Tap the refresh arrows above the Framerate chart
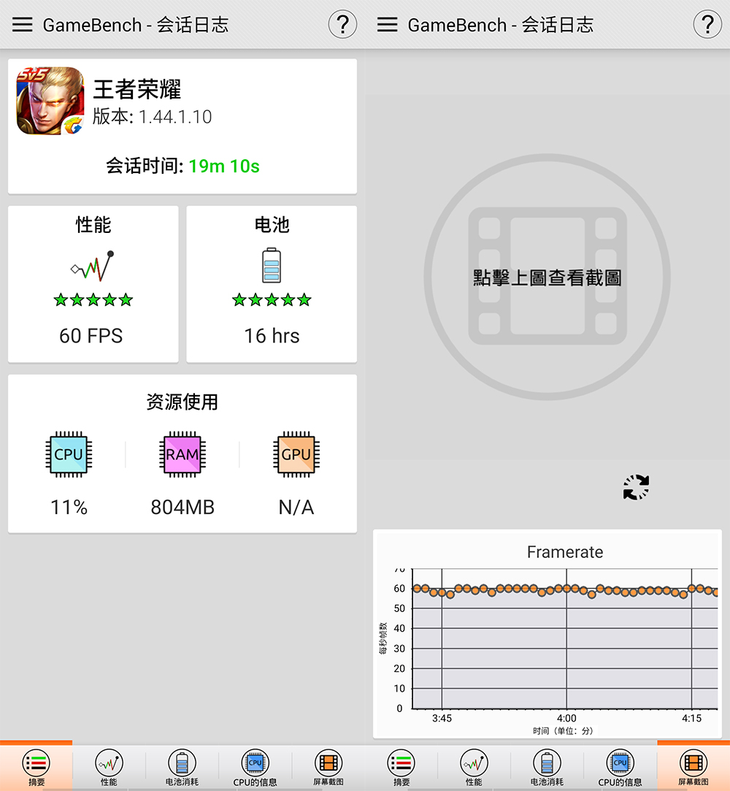 point(636,487)
